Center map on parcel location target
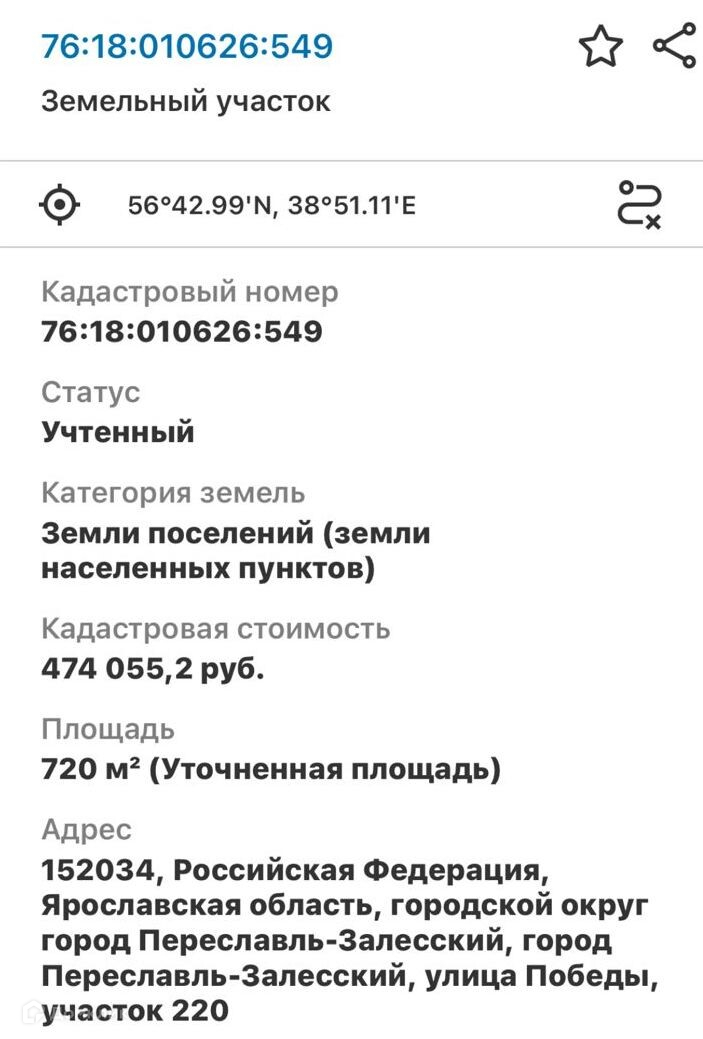Image resolution: width=703 pixels, height=1039 pixels. [60, 205]
